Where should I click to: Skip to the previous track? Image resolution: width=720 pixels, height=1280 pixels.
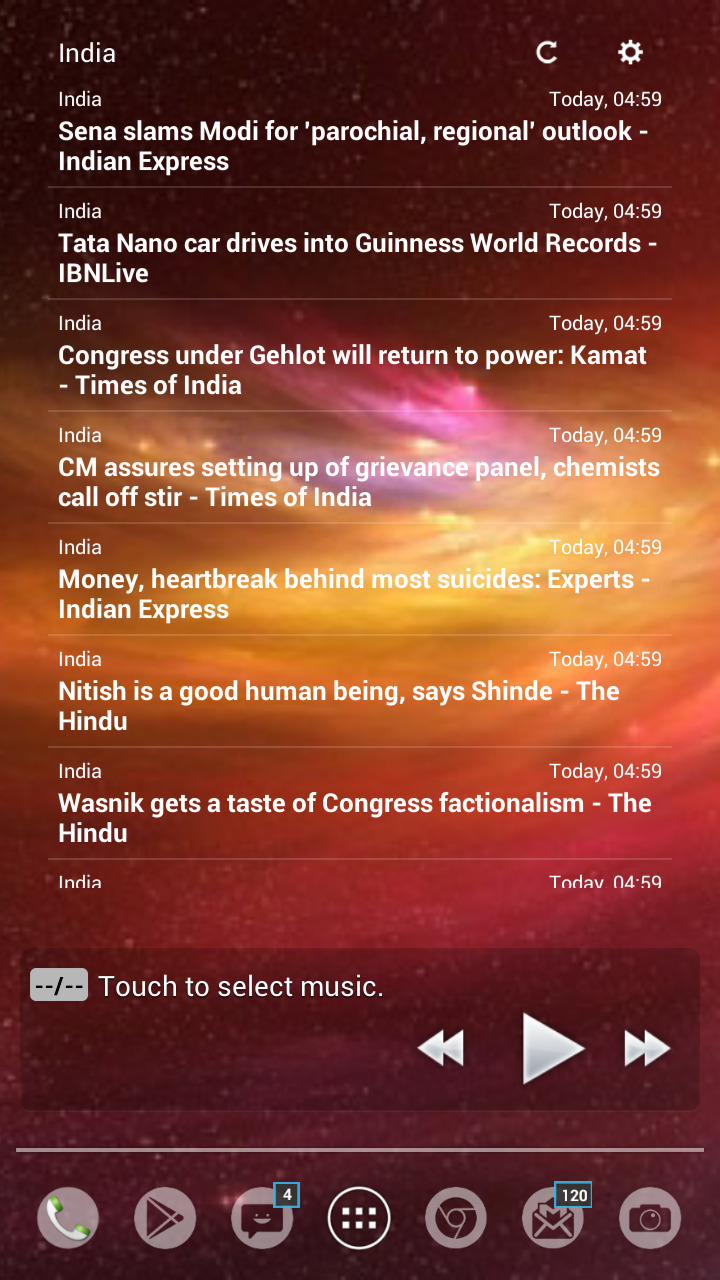pos(441,1048)
